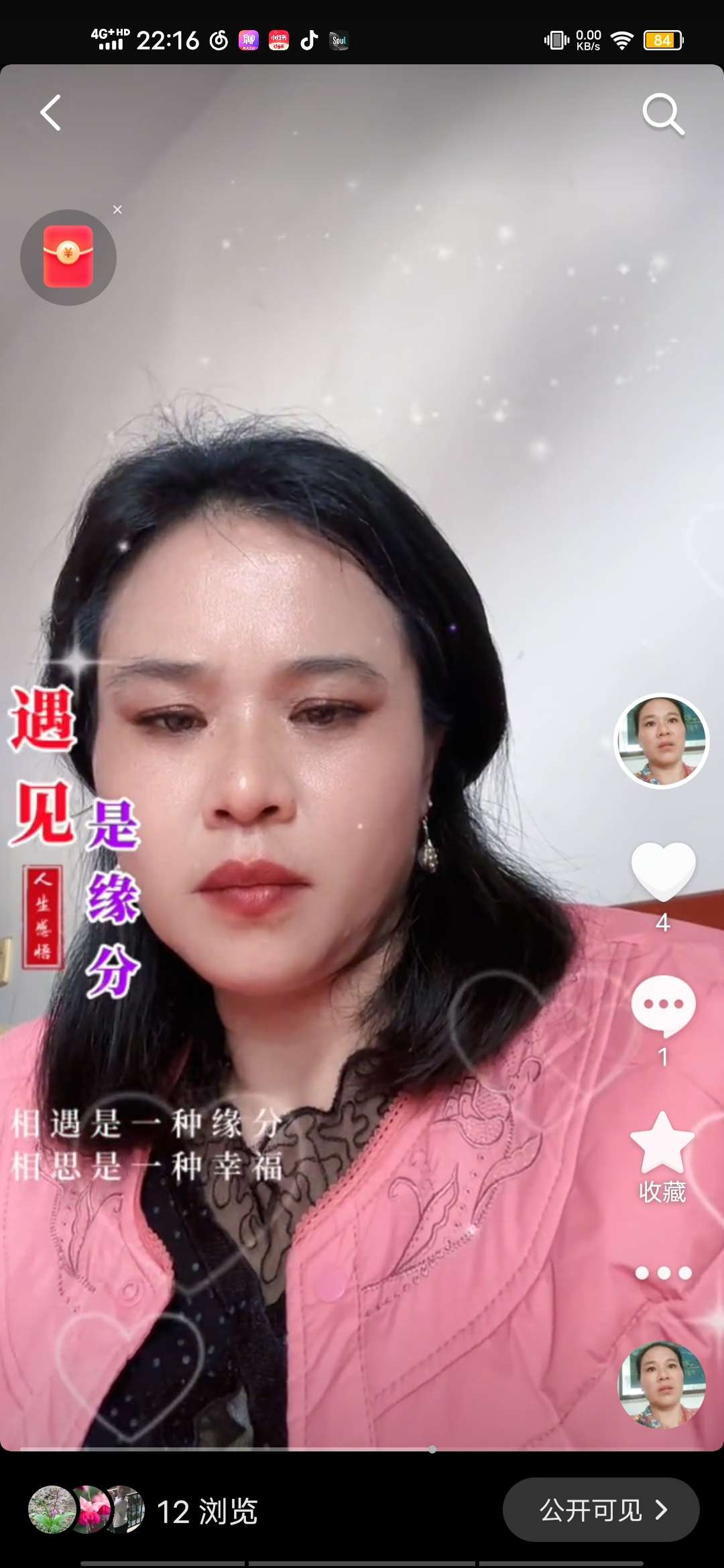Viewport: 724px width, 1568px height.
Task: Open the comments bubble
Action: (663, 1005)
